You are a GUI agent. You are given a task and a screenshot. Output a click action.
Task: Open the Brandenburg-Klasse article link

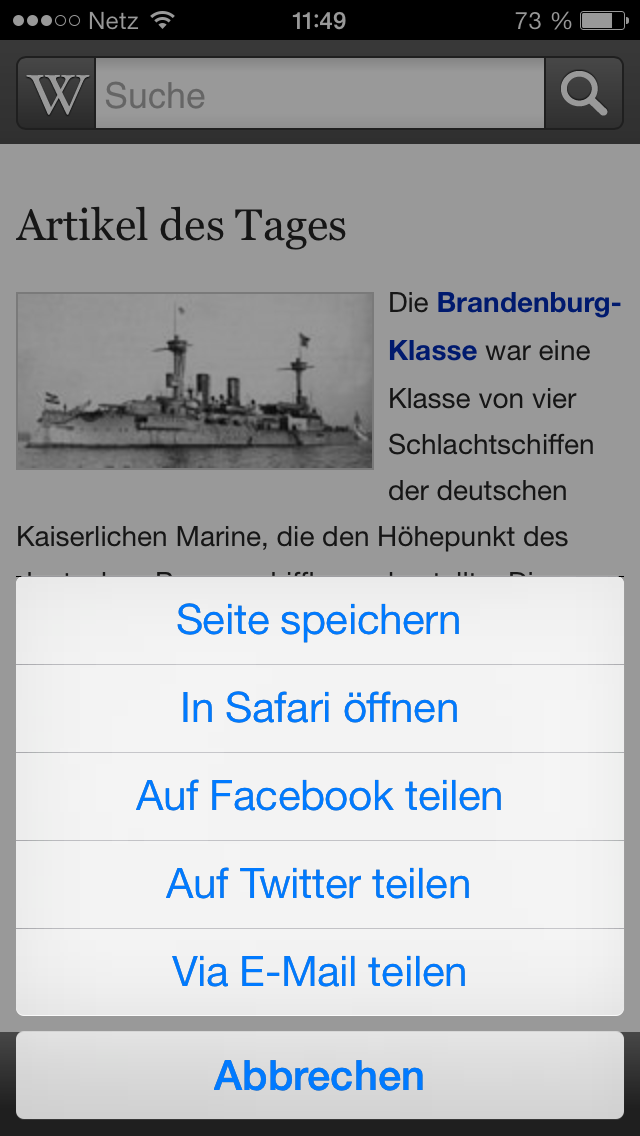528,303
